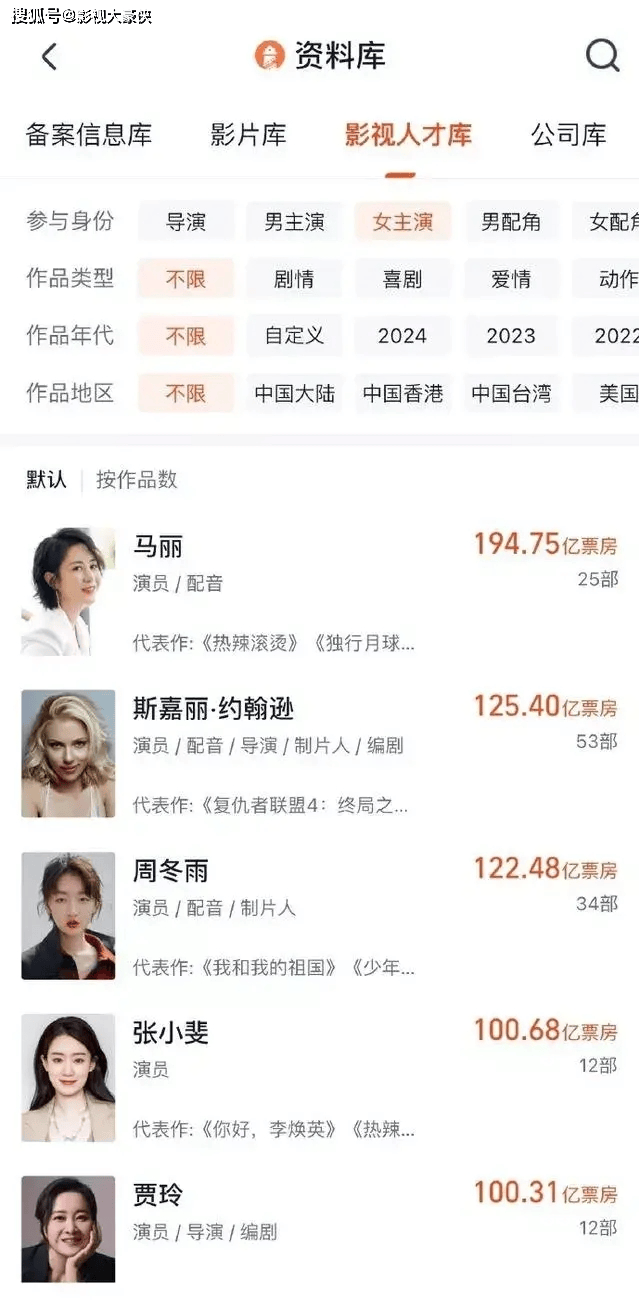Select the 男配角 identity chip
Image resolution: width=639 pixels, height=1300 pixels.
[511, 222]
